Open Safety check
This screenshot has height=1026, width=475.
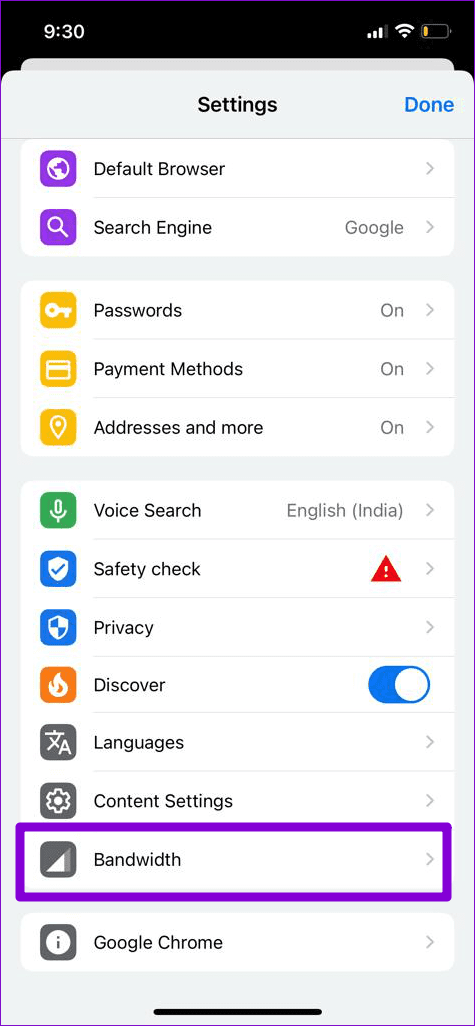click(238, 569)
